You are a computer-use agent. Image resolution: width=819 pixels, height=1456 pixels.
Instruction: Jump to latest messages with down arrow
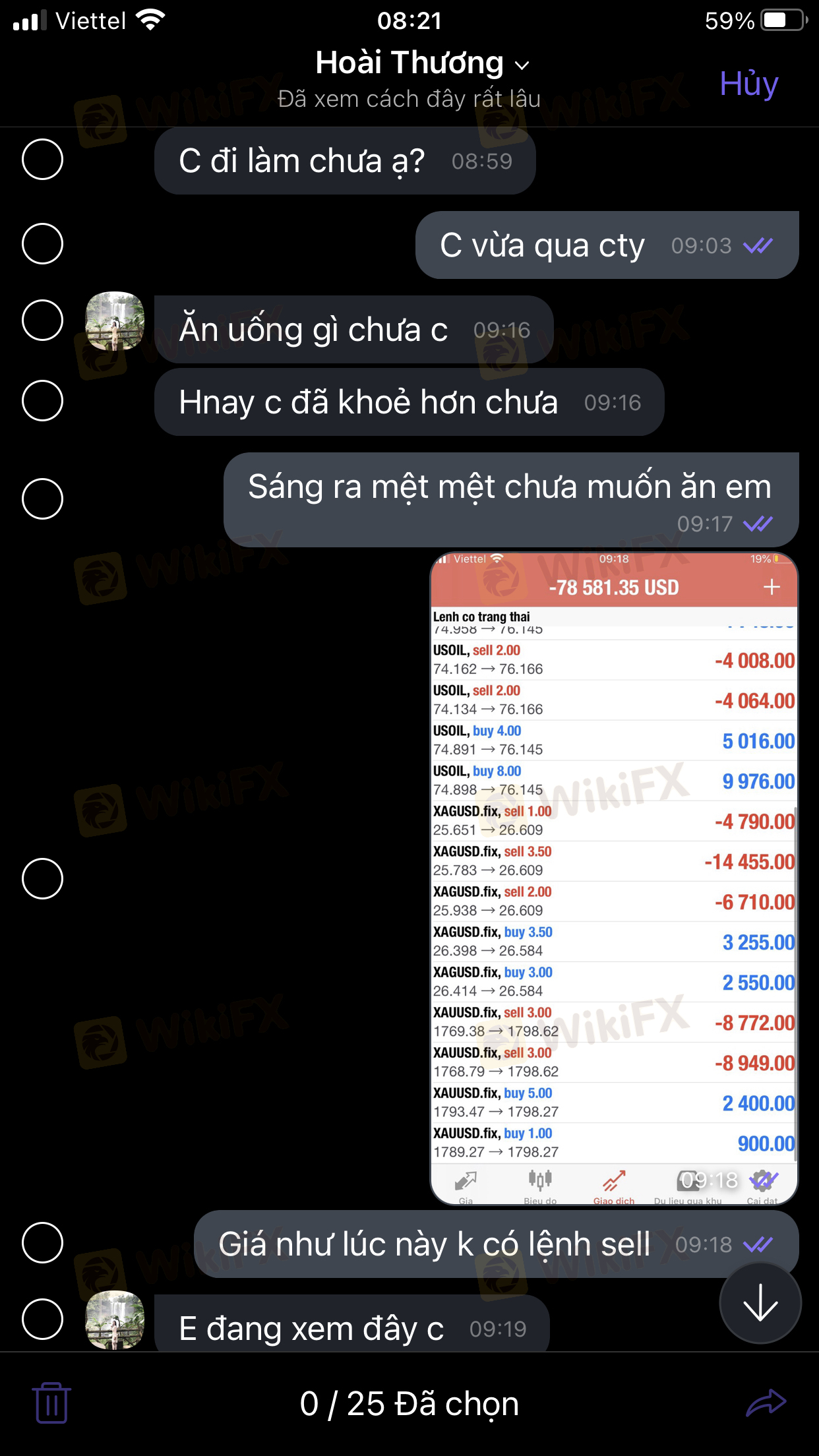click(x=760, y=1303)
